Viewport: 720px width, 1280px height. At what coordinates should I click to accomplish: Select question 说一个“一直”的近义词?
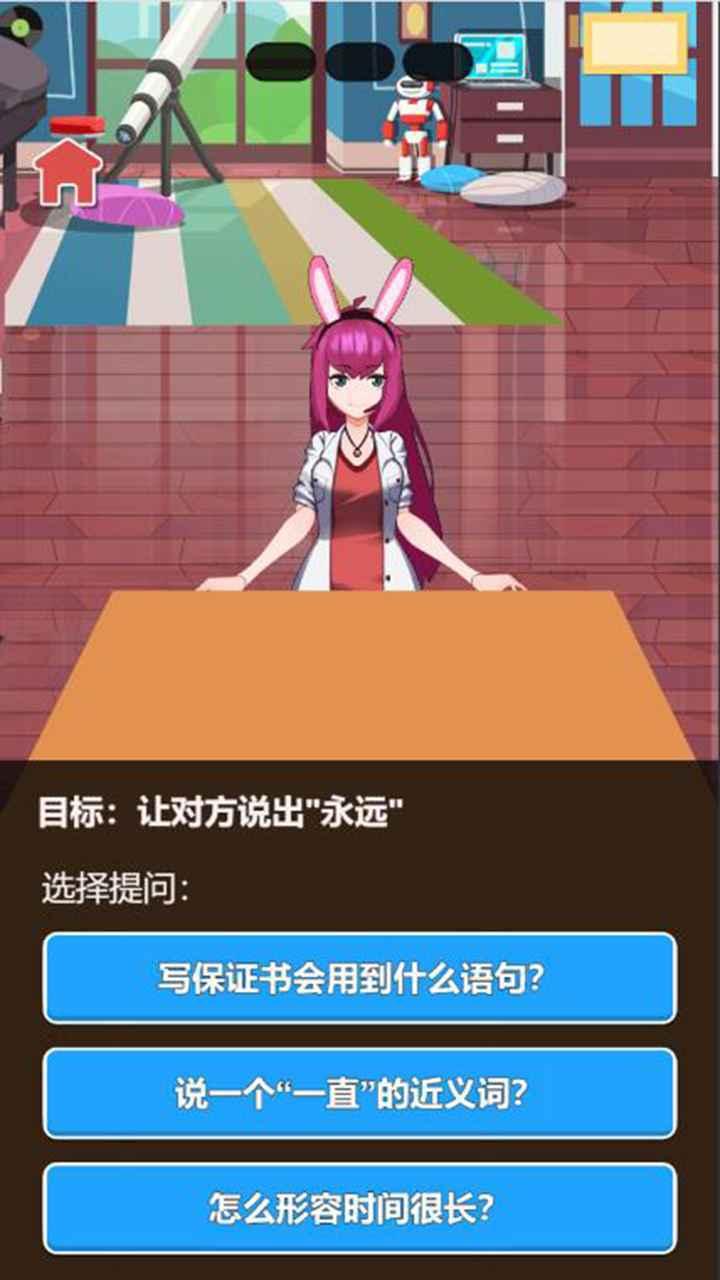point(360,1093)
